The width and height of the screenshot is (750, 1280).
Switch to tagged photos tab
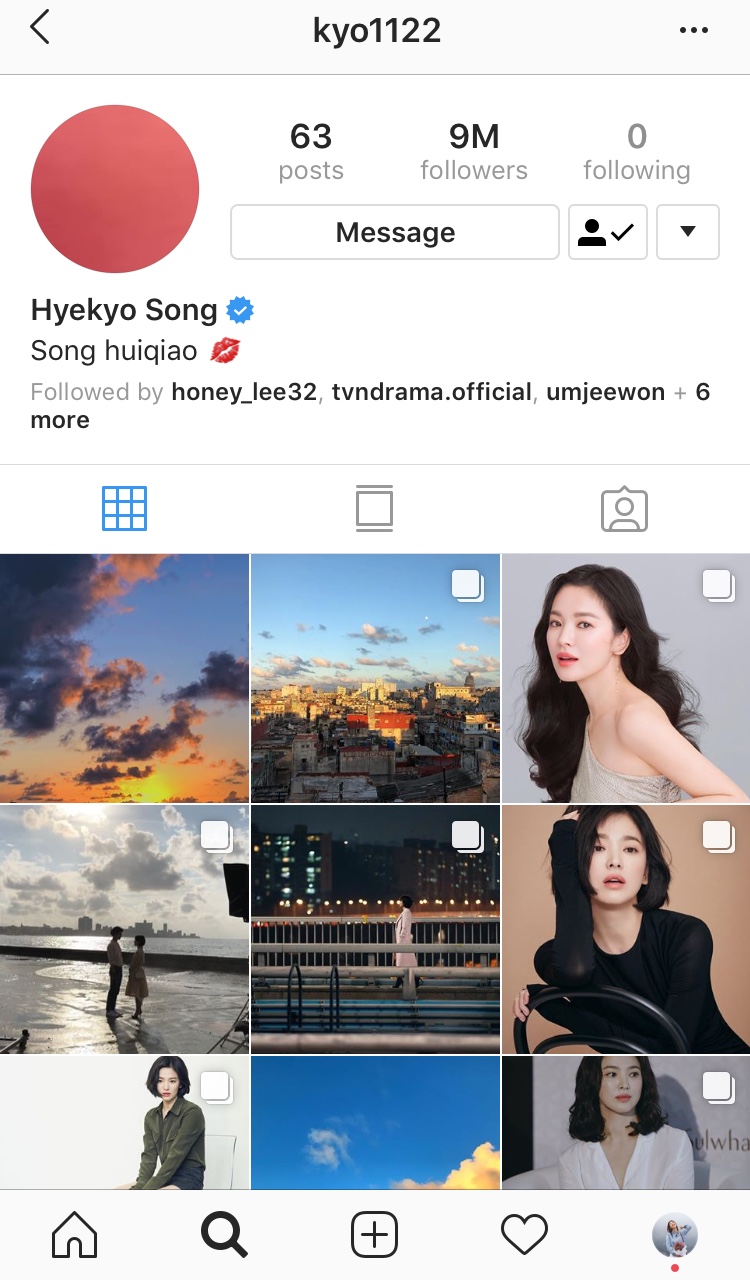click(x=624, y=509)
